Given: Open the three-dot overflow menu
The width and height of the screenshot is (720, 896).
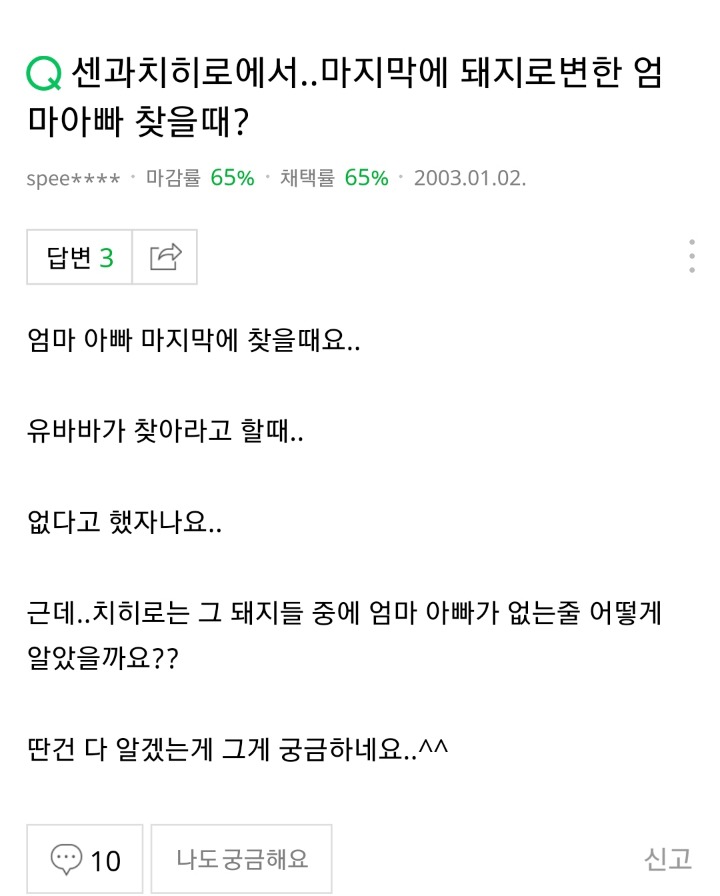Looking at the screenshot, I should click(x=692, y=257).
